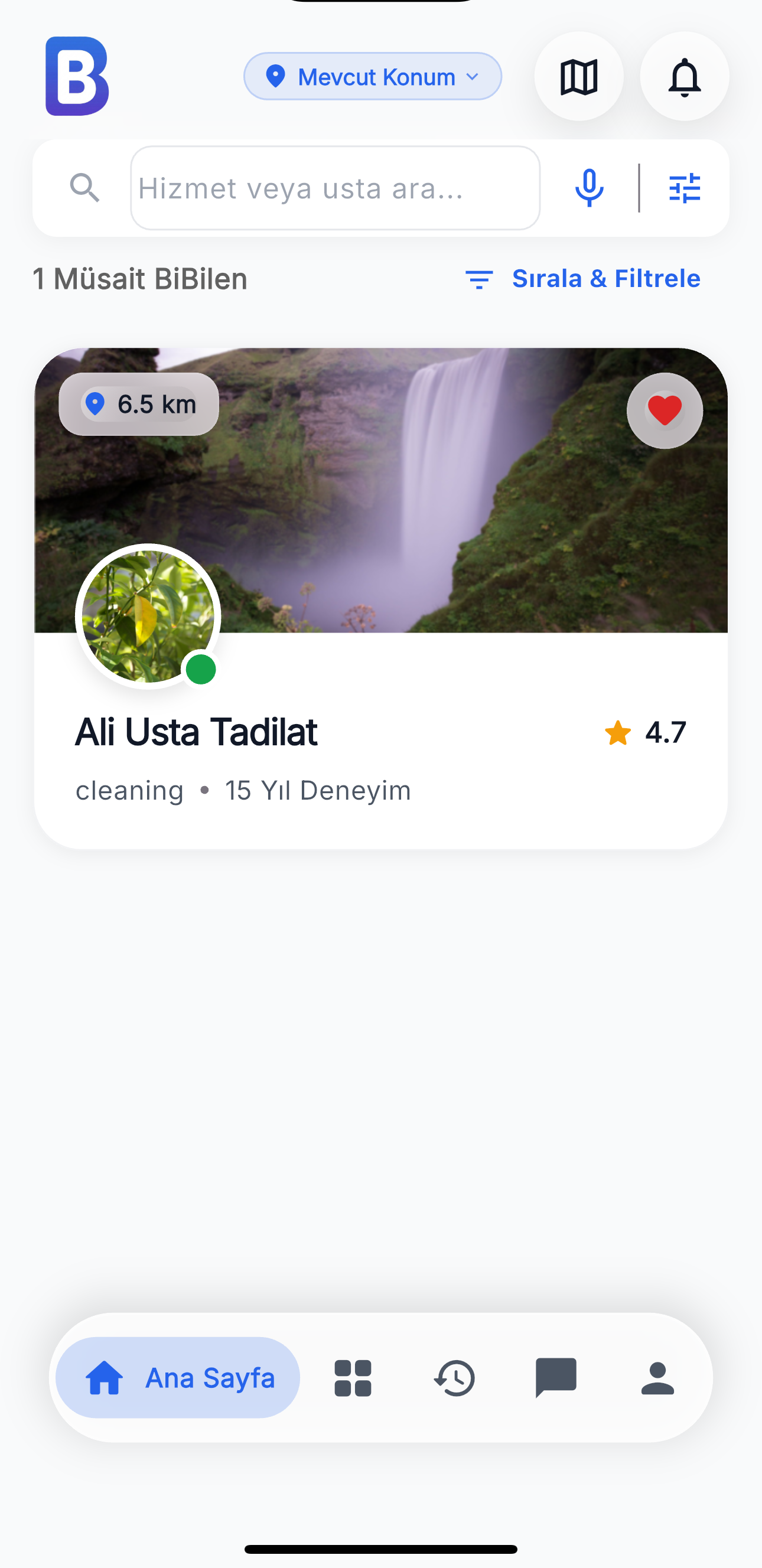Viewport: 762px width, 1568px height.
Task: Switch to the history tab
Action: pyautogui.click(x=455, y=1377)
